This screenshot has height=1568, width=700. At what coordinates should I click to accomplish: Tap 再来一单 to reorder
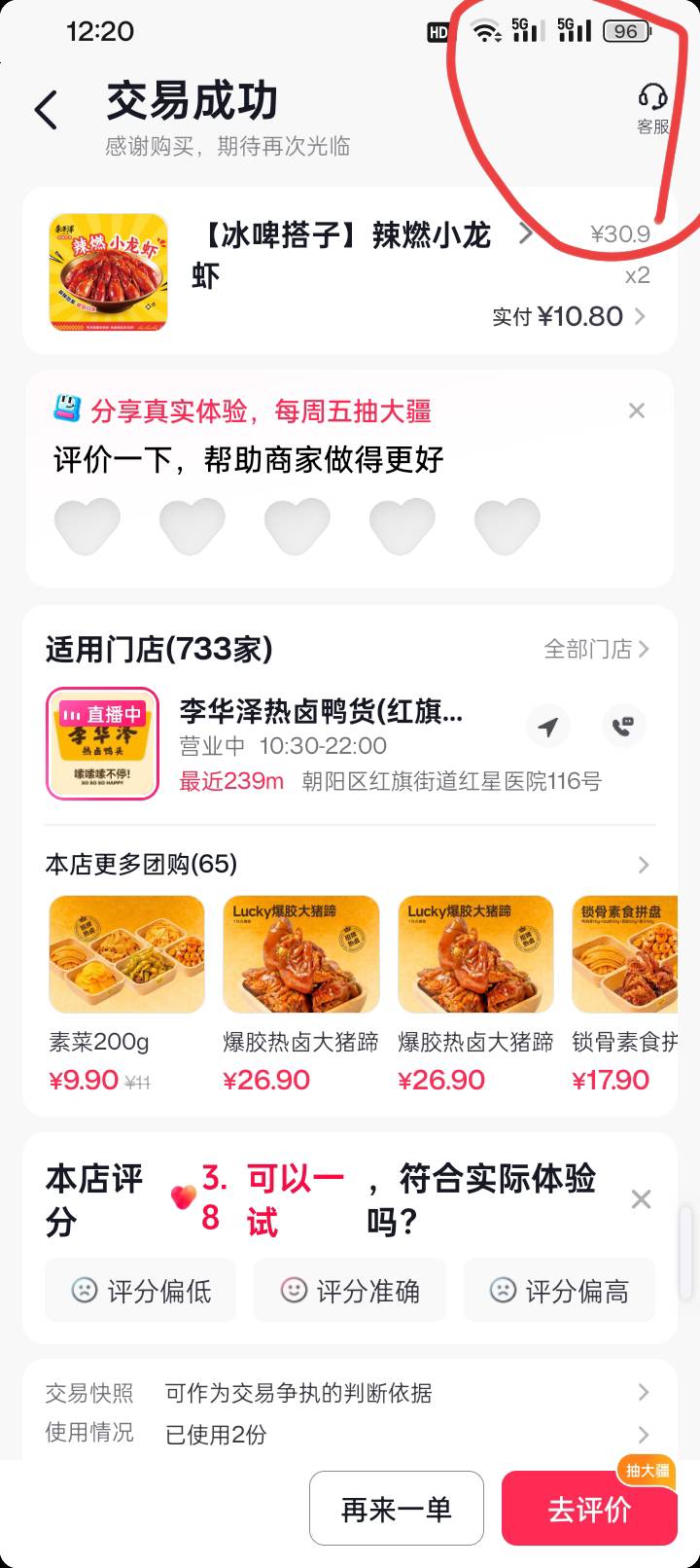[397, 1509]
